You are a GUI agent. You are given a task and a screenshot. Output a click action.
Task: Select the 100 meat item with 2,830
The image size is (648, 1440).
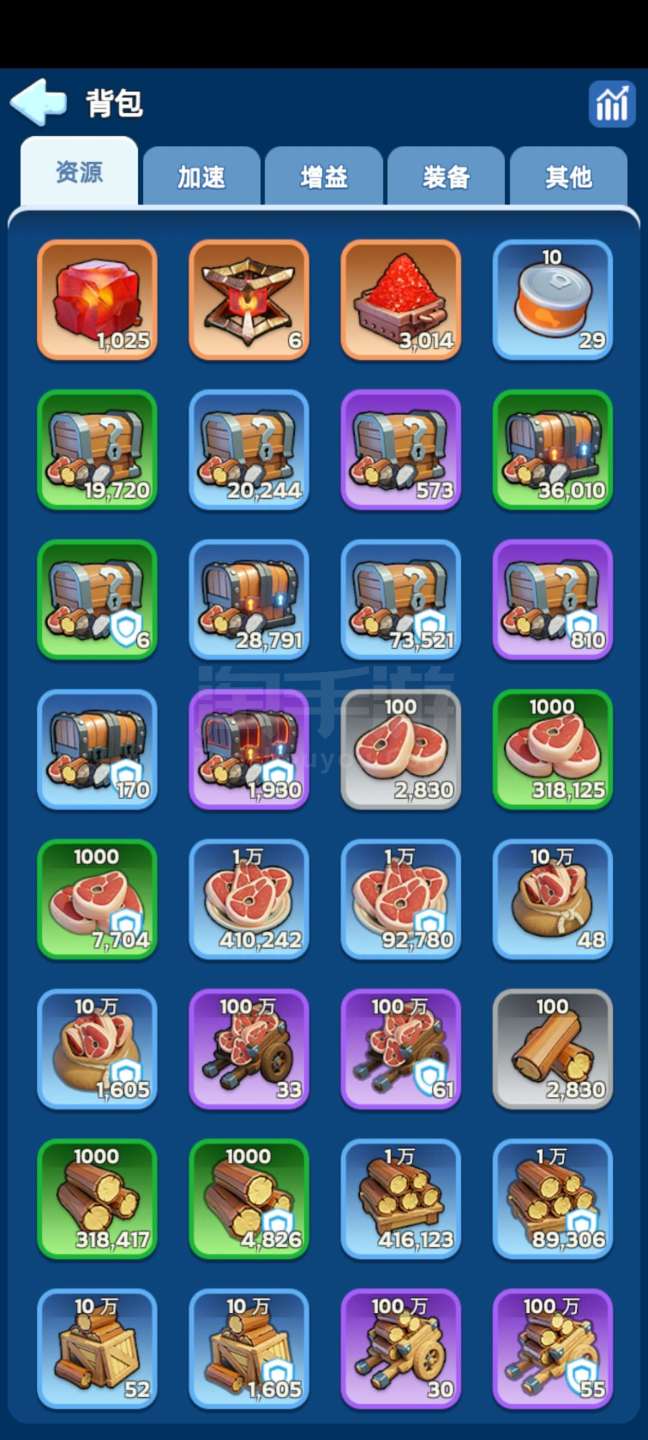401,750
